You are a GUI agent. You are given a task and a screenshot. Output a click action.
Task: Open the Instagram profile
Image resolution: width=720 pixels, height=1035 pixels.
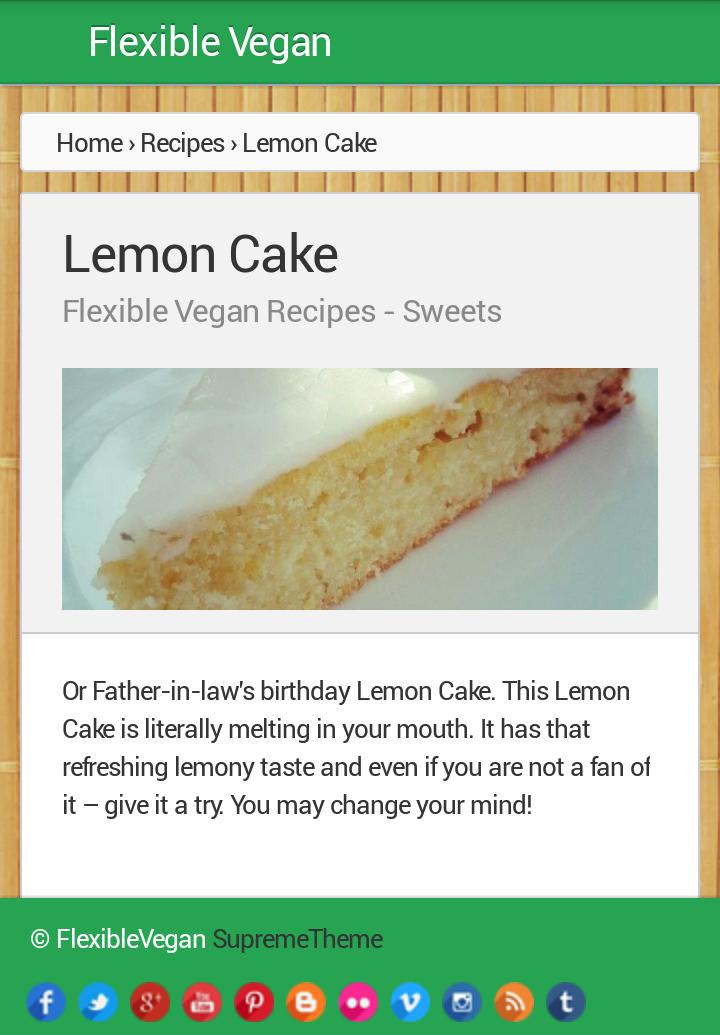pyautogui.click(x=462, y=1002)
